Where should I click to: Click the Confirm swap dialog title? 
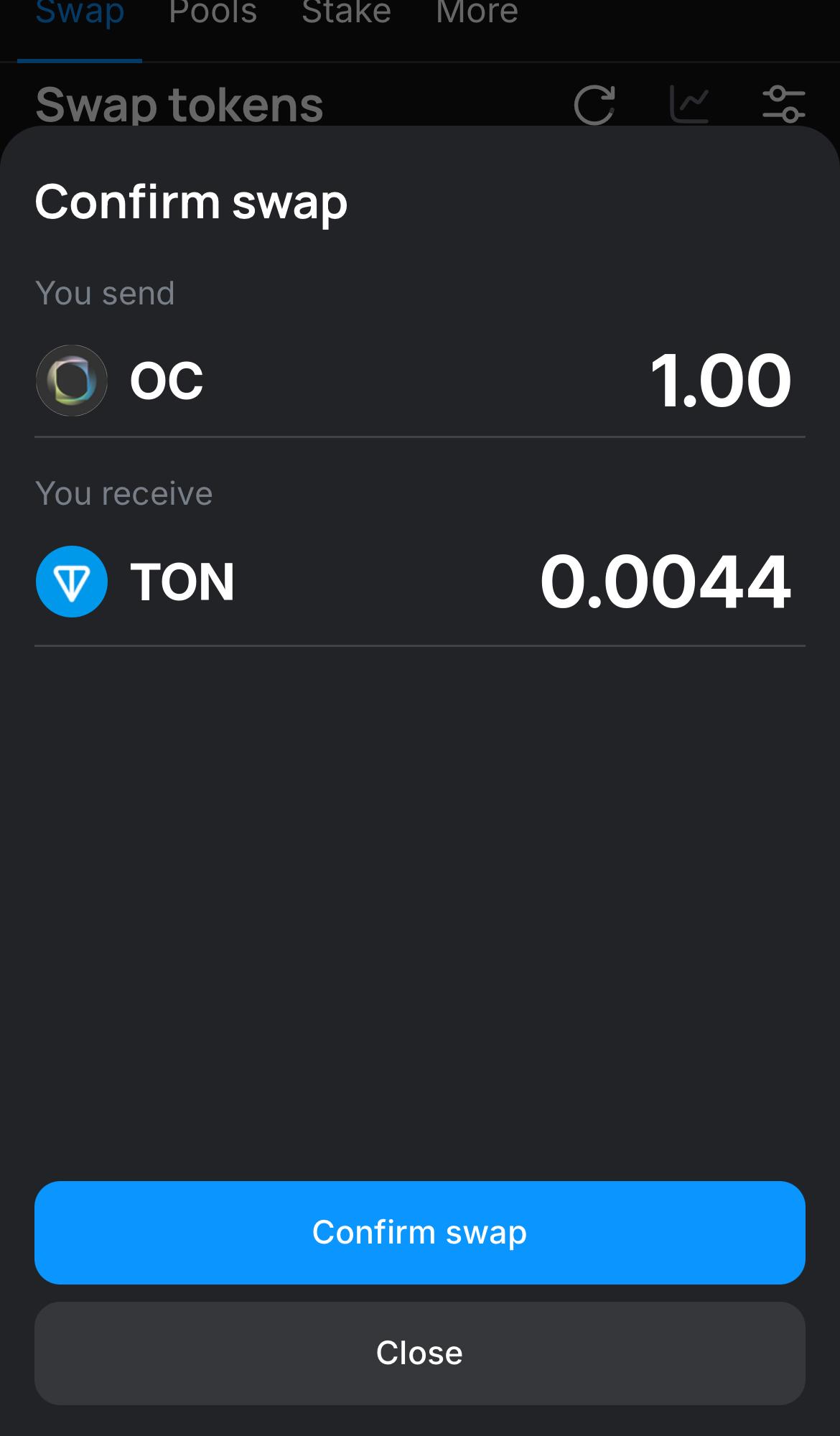[191, 202]
